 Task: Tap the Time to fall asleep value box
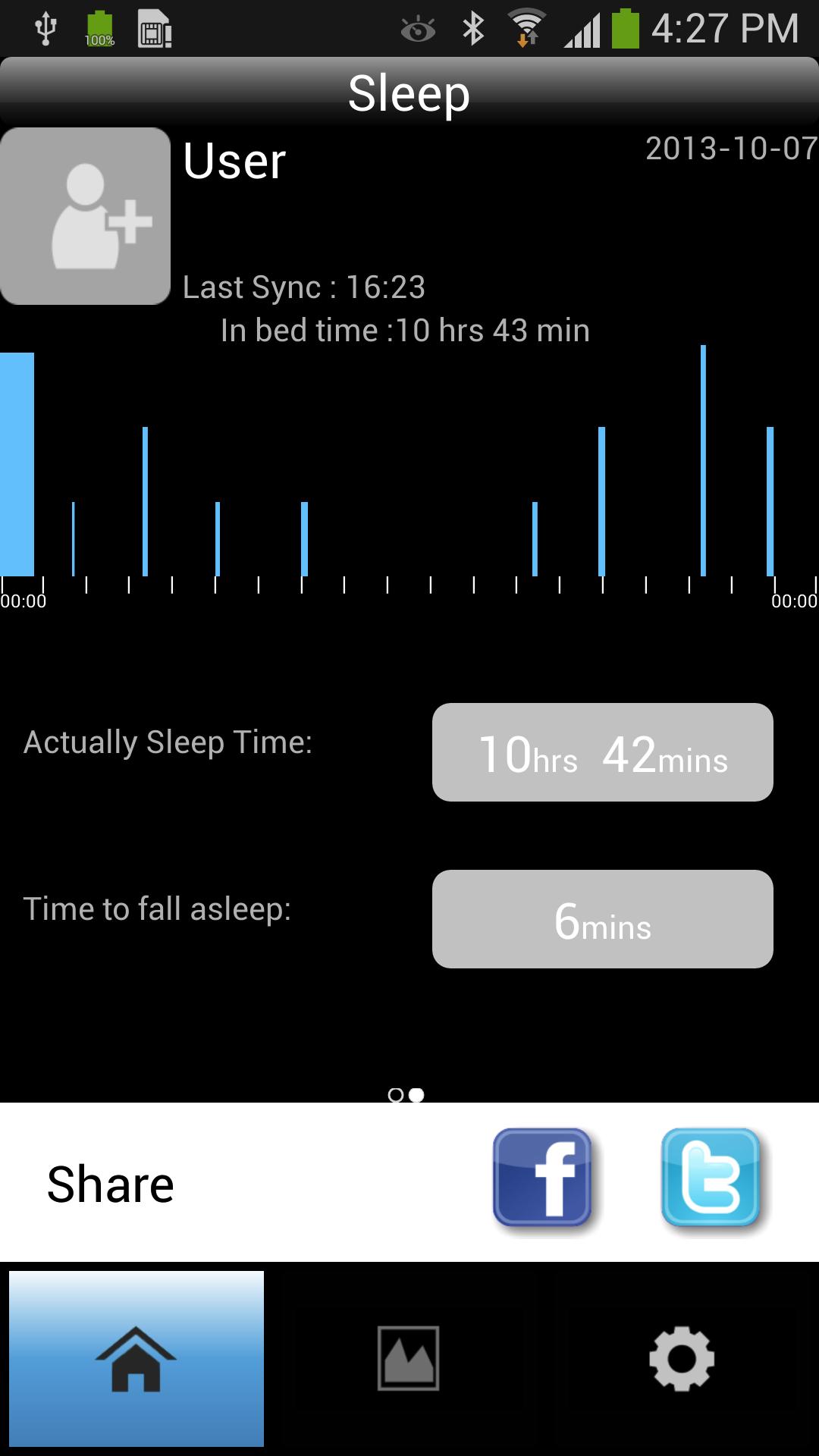point(603,919)
